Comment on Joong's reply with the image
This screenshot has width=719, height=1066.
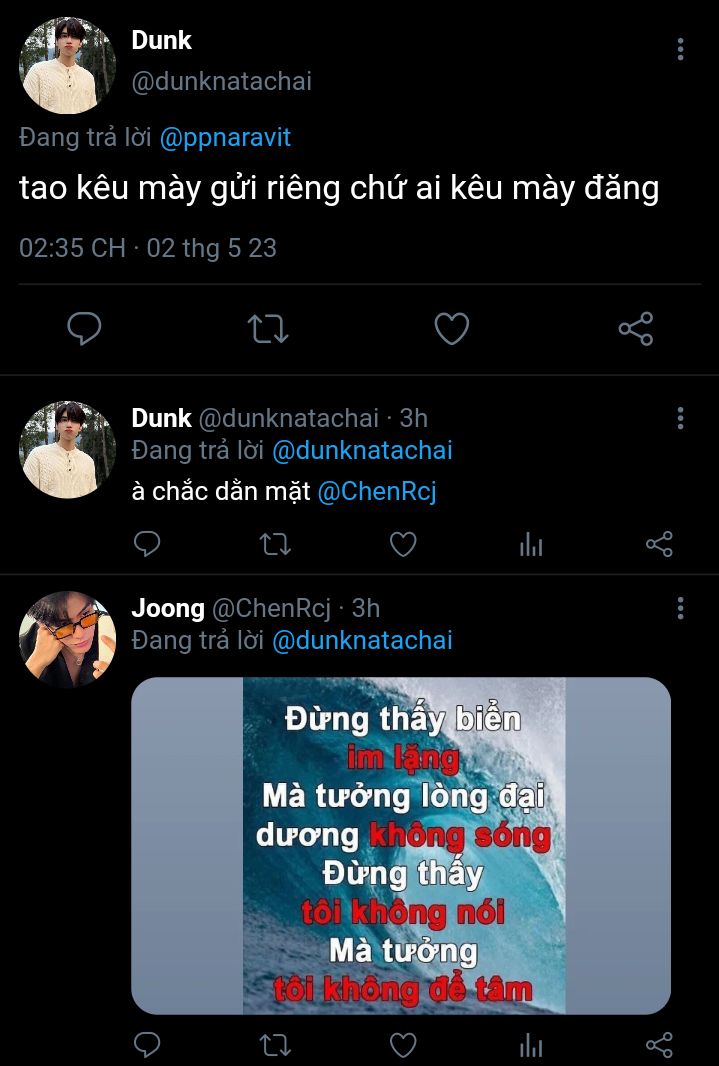[x=147, y=1046]
